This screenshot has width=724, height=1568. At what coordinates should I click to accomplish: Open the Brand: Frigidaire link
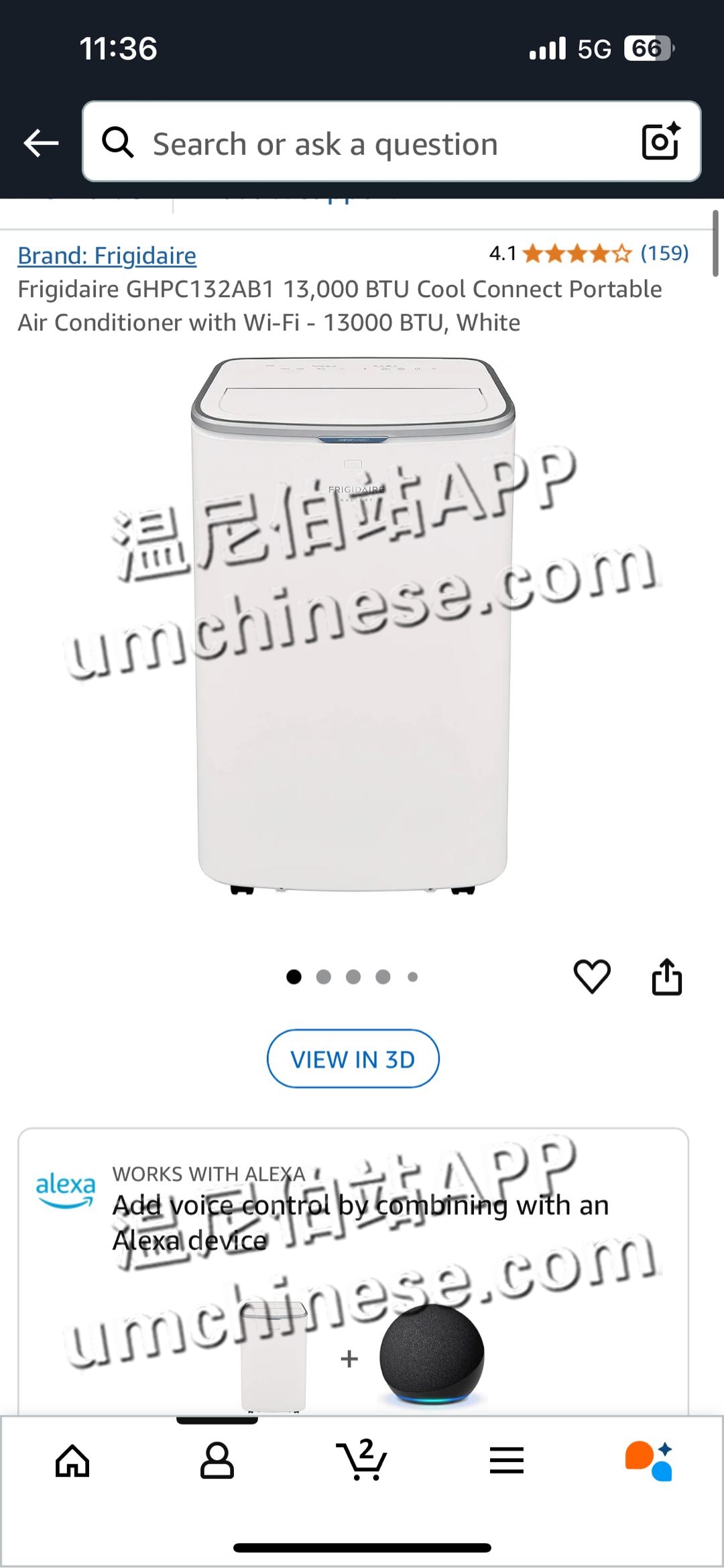pos(107,256)
